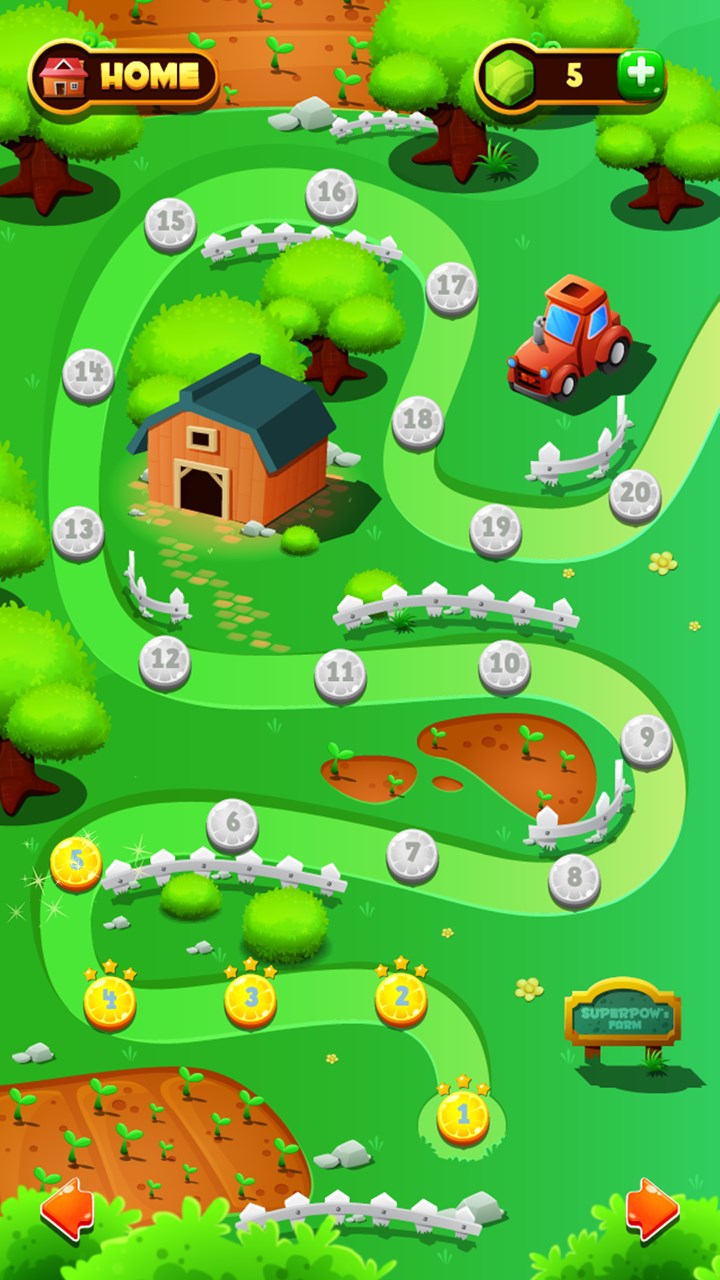Select locked level 9

point(646,740)
